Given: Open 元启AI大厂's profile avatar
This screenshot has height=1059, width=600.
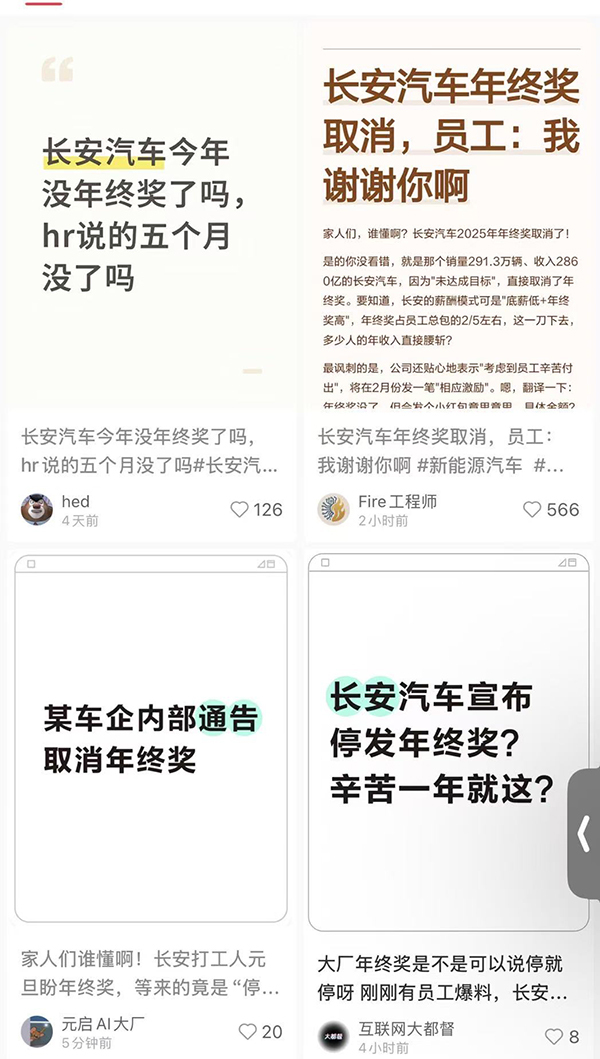Looking at the screenshot, I should 37,1031.
